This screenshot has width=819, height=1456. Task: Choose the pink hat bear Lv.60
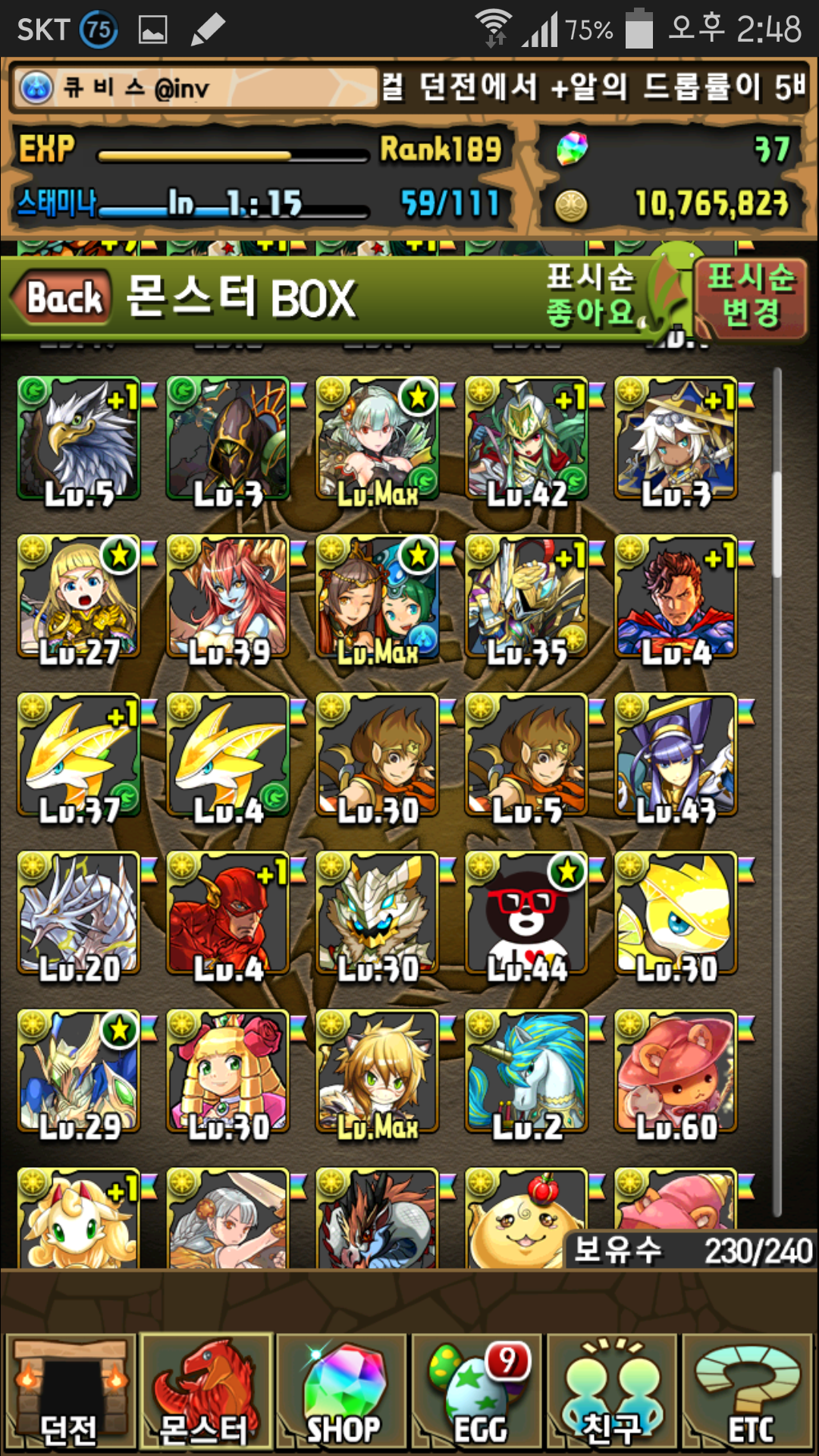[x=676, y=1071]
